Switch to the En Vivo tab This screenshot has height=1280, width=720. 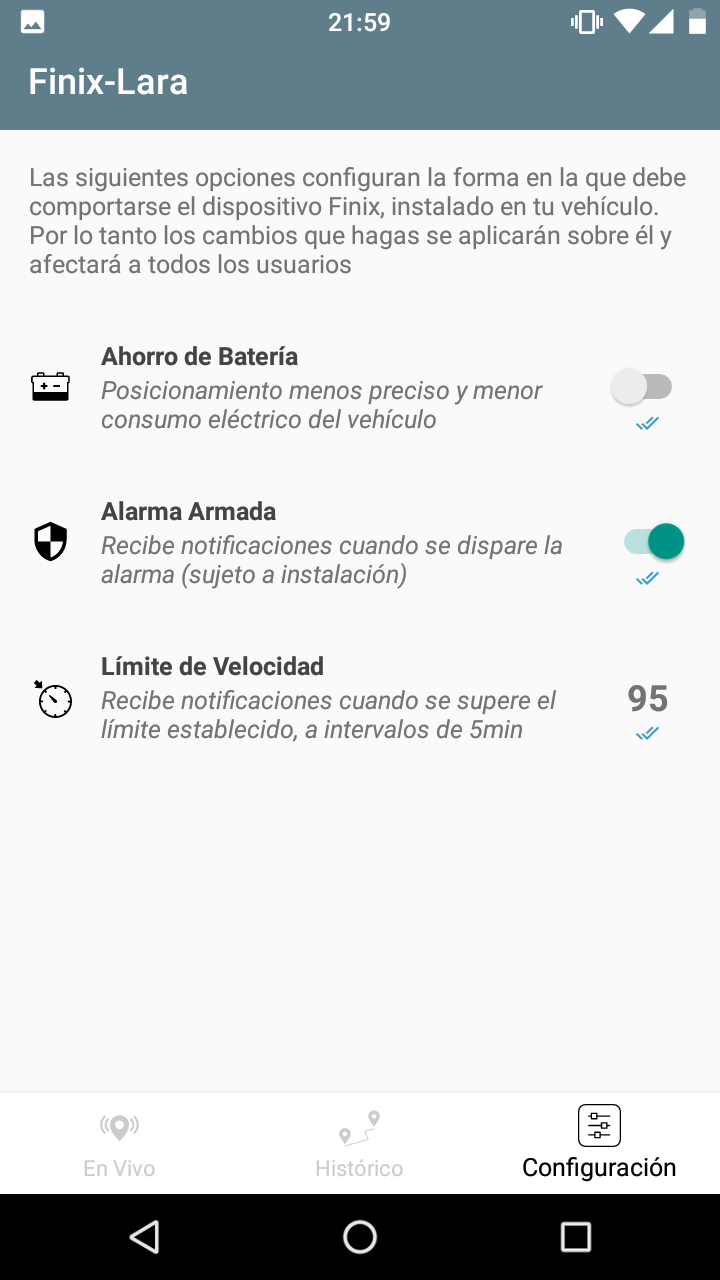120,1143
